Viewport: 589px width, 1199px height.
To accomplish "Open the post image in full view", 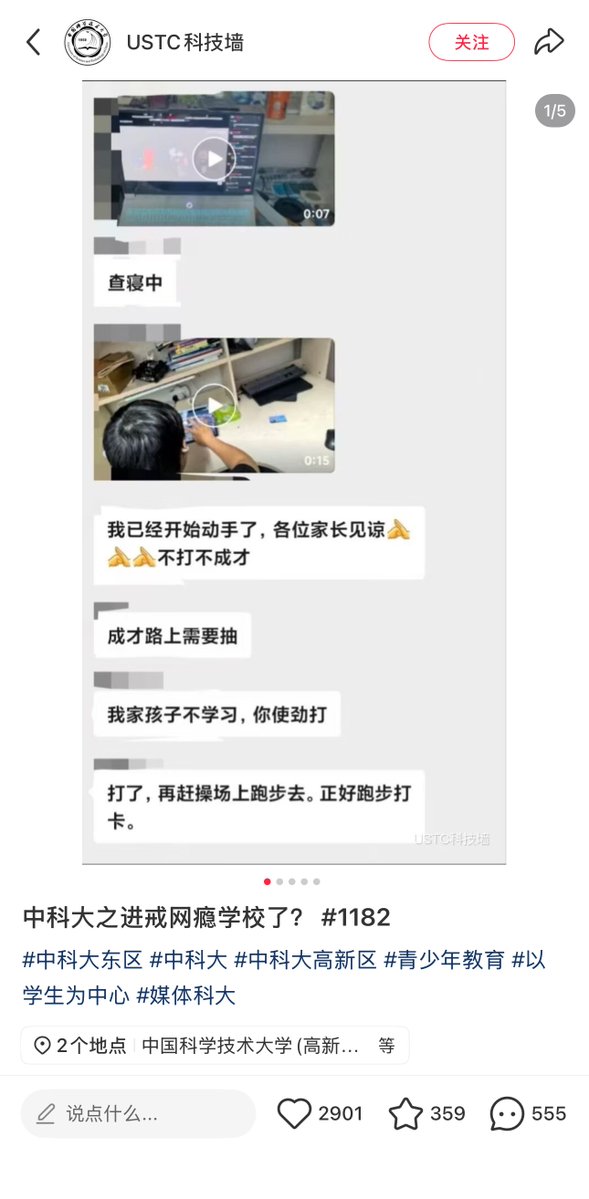I will click(x=294, y=472).
